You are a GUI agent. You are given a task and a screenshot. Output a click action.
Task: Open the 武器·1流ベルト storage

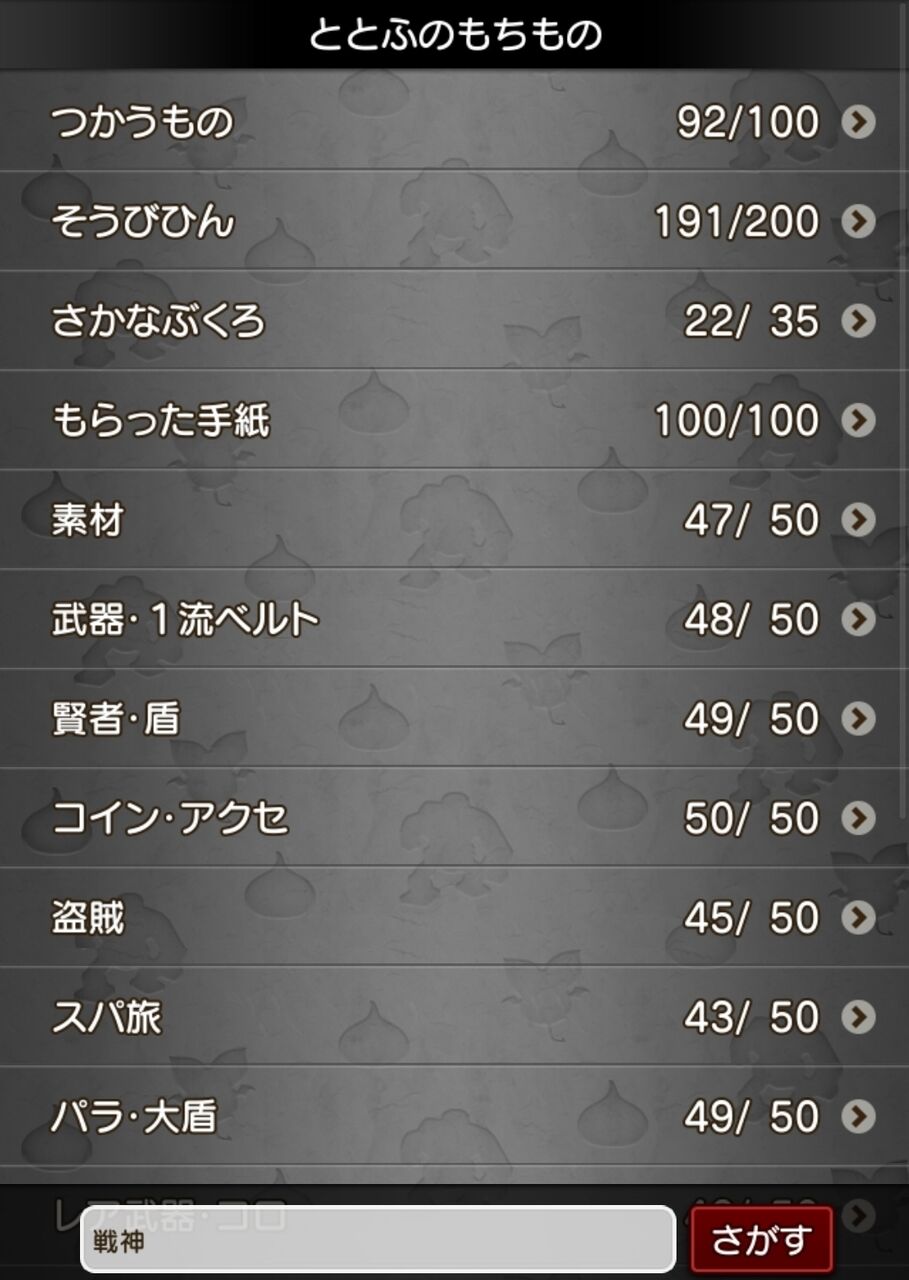[x=454, y=619]
